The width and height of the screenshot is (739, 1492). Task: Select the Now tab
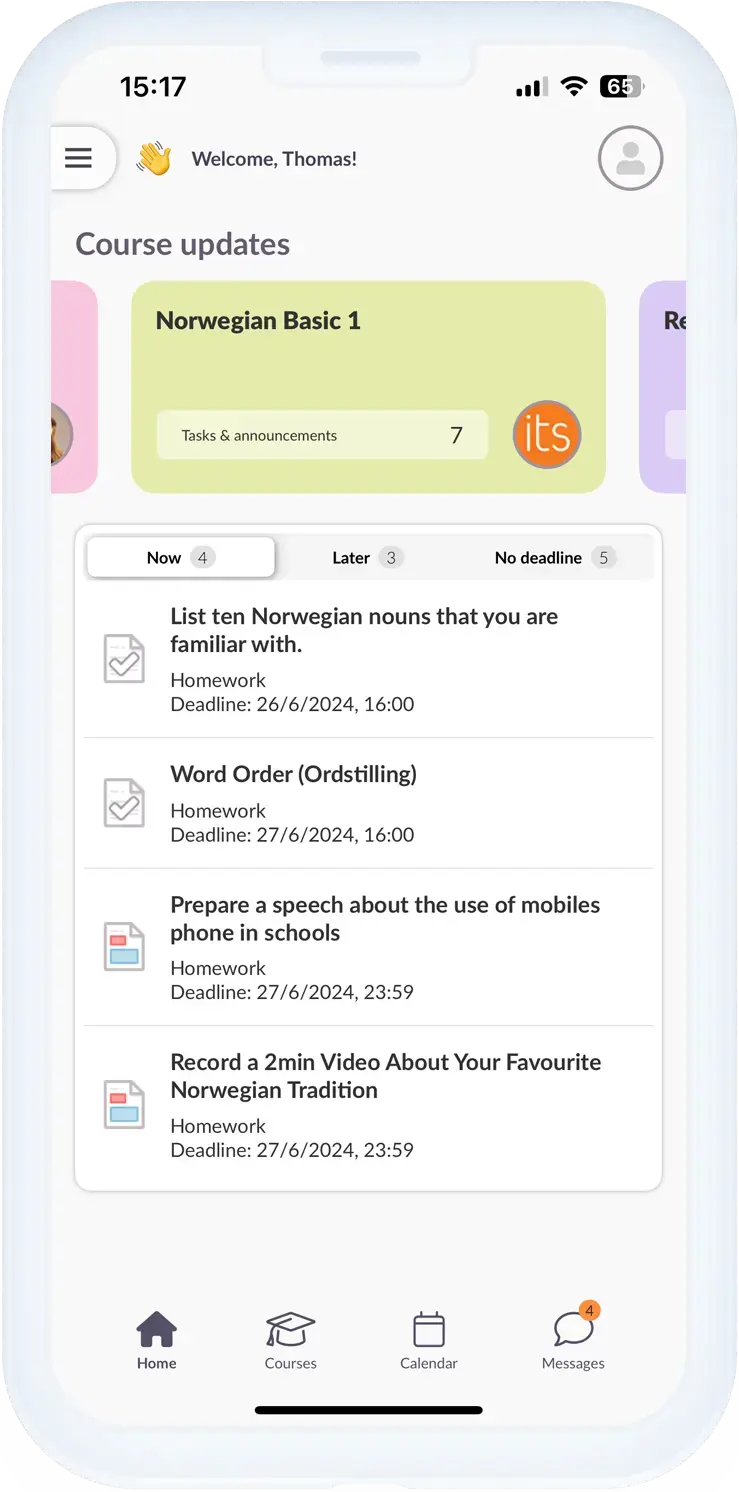pyautogui.click(x=180, y=558)
